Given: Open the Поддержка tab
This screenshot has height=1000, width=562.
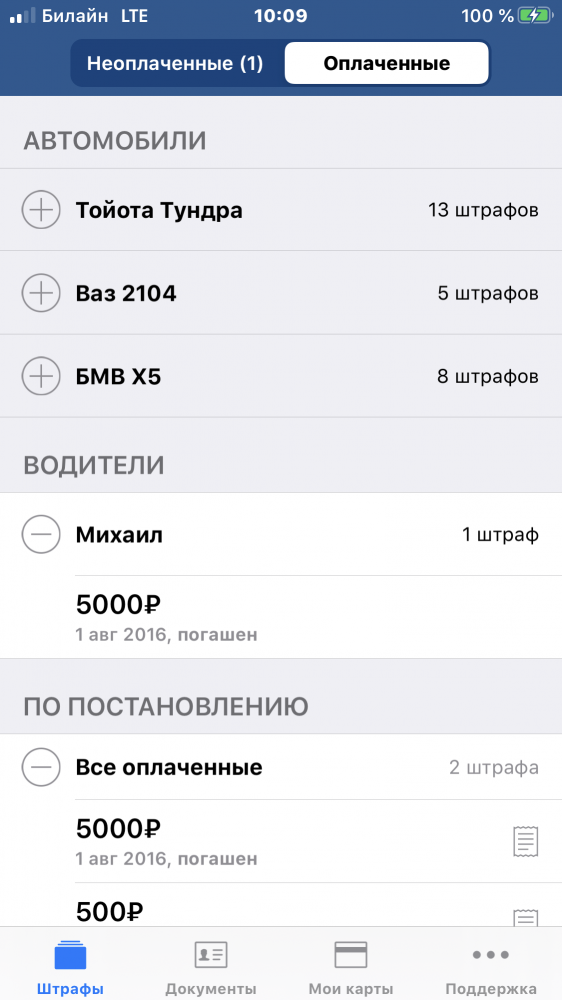Looking at the screenshot, I should pyautogui.click(x=491, y=966).
